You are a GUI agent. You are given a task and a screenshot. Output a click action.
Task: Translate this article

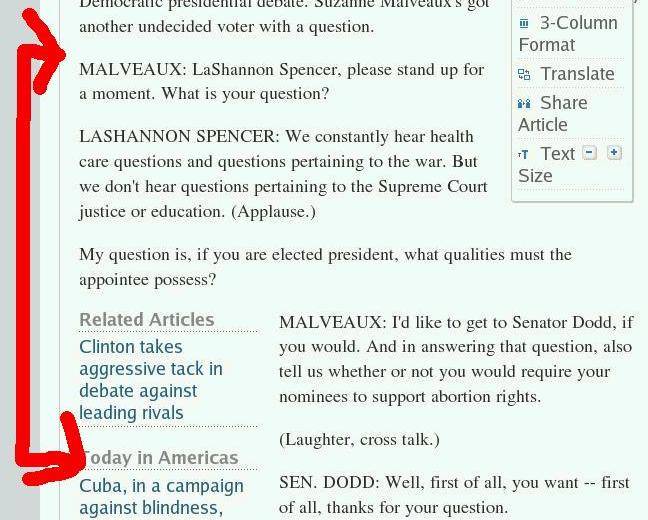coord(577,74)
